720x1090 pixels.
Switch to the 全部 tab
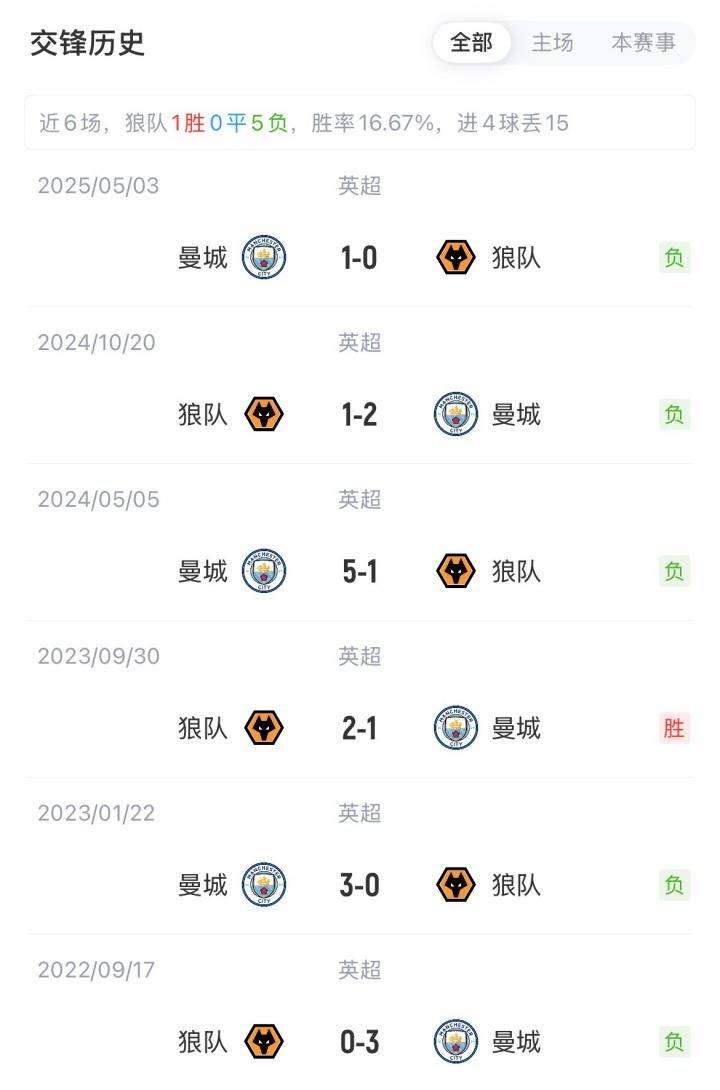471,43
